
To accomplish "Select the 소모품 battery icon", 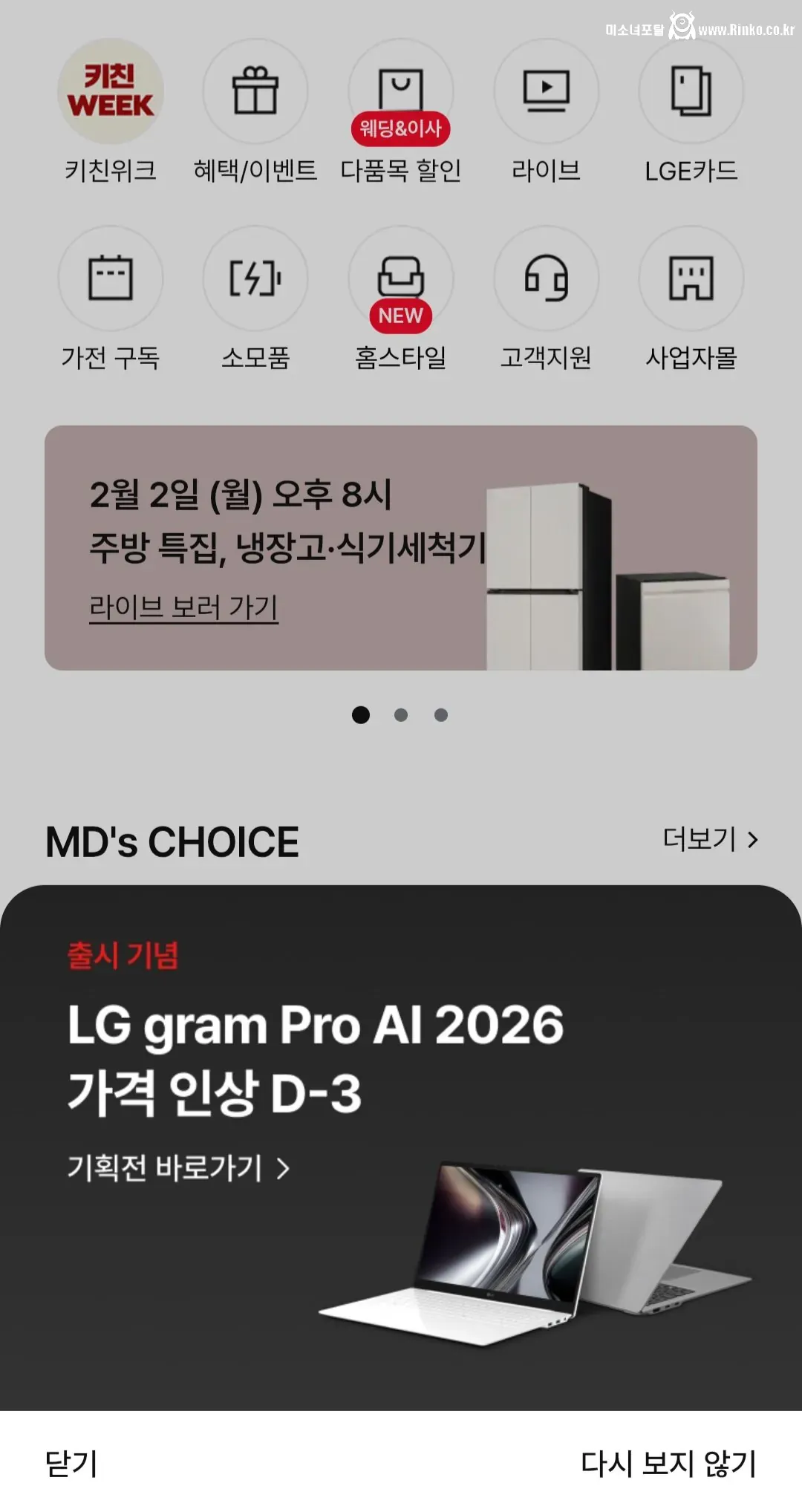I will tap(255, 278).
